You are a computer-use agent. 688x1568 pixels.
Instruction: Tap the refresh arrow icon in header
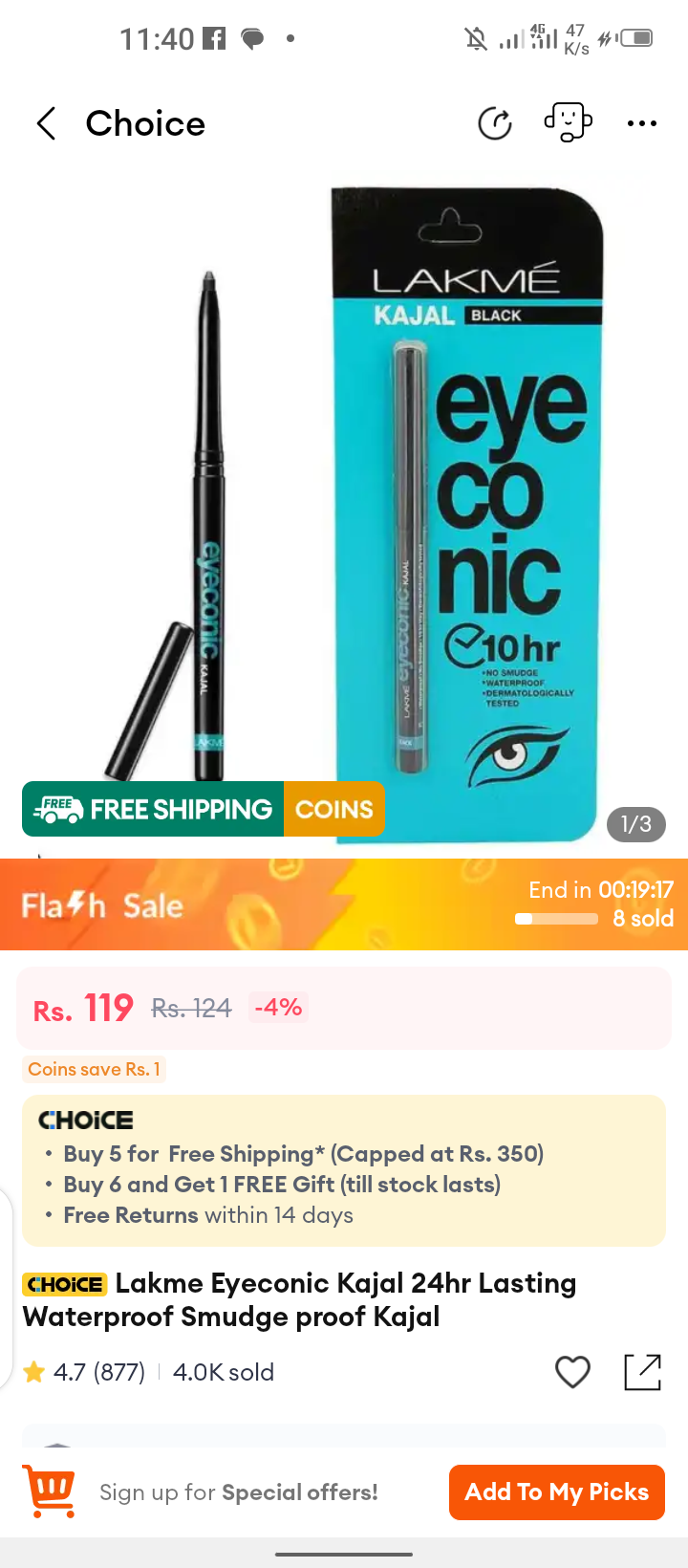[x=495, y=123]
